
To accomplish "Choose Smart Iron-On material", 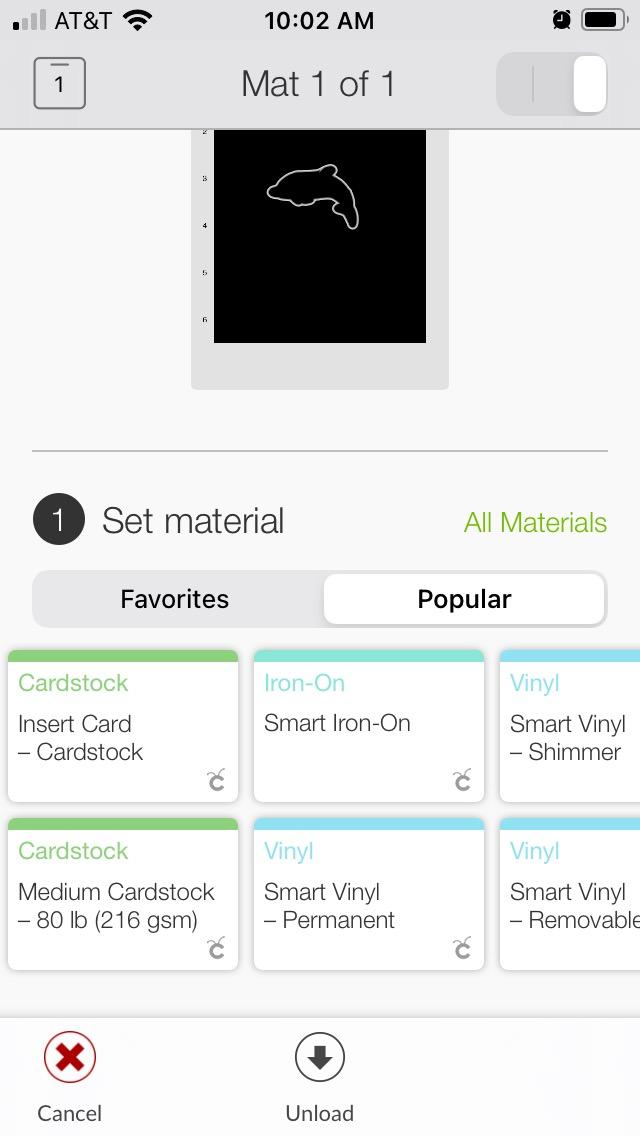I will 368,727.
